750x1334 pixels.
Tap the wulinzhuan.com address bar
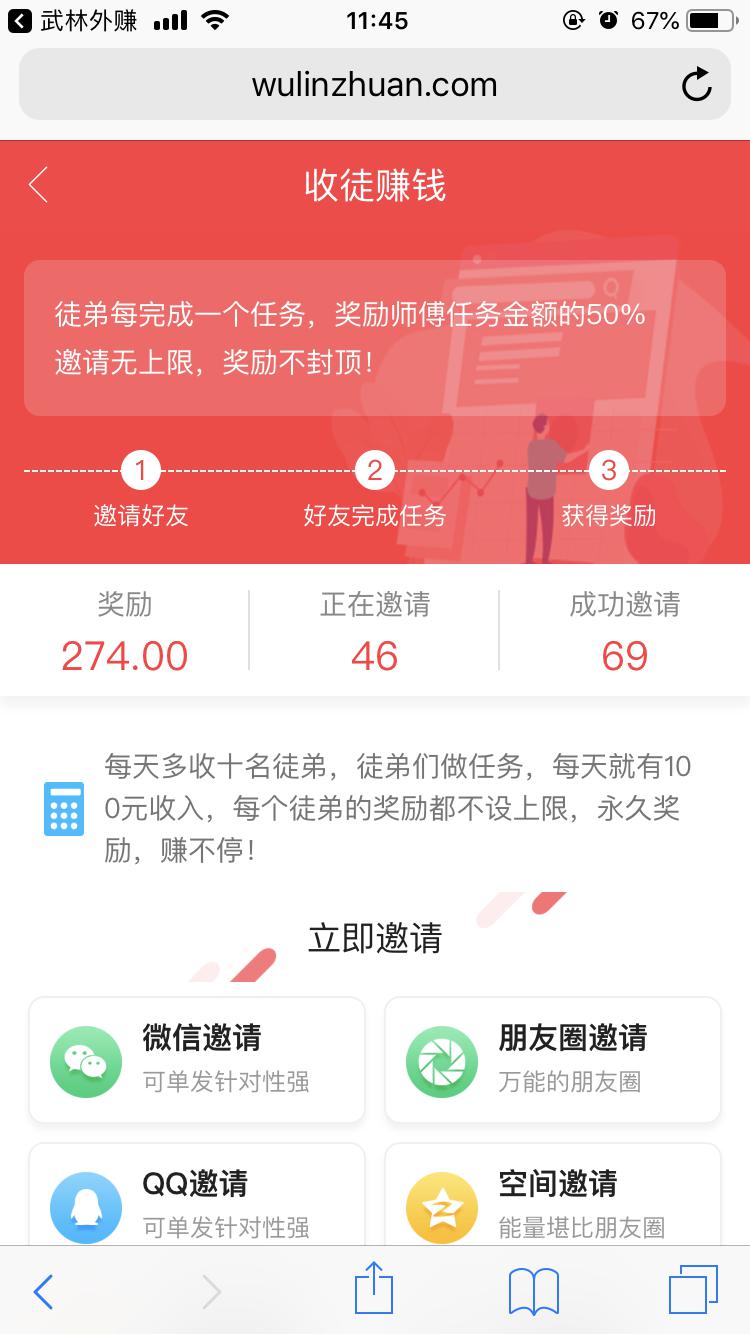point(375,84)
